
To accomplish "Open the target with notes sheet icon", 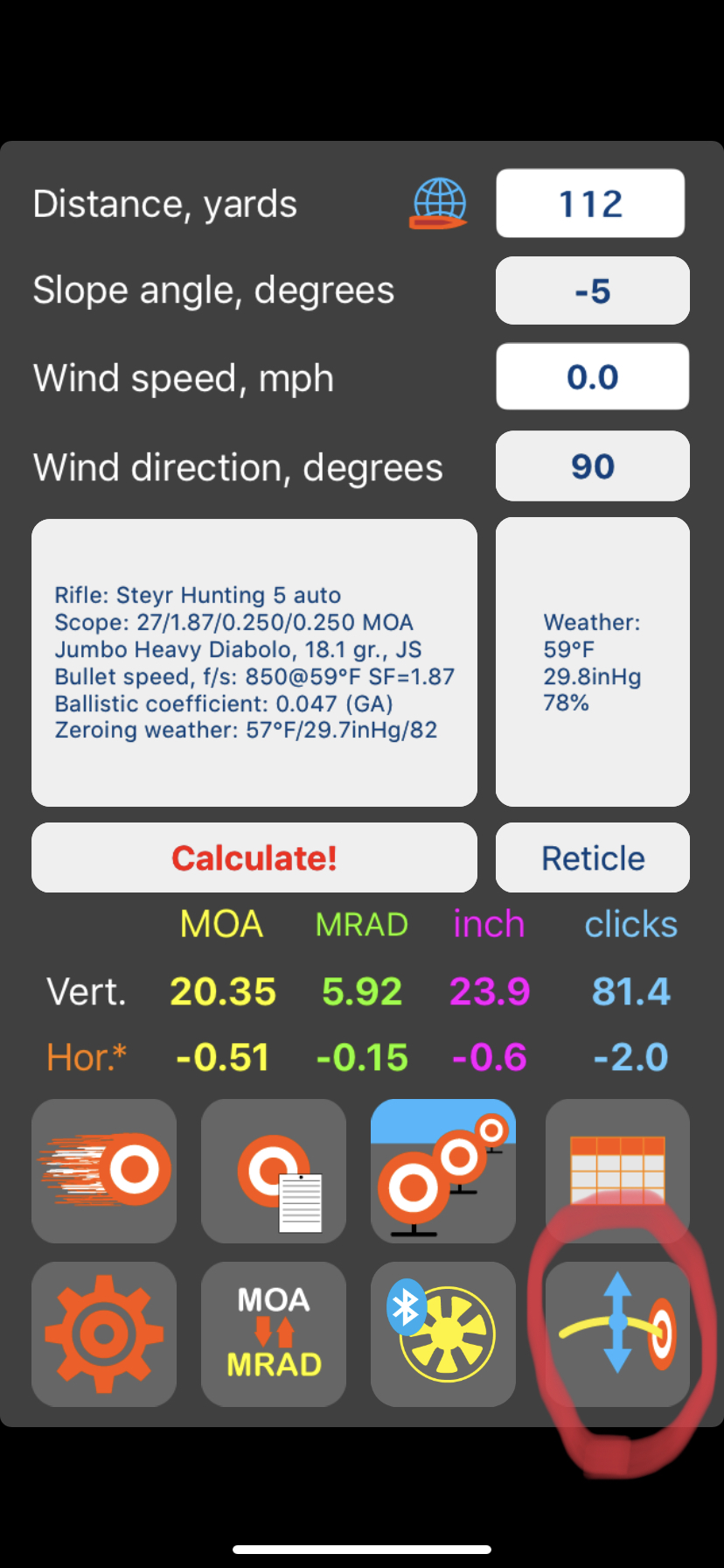I will (274, 1171).
